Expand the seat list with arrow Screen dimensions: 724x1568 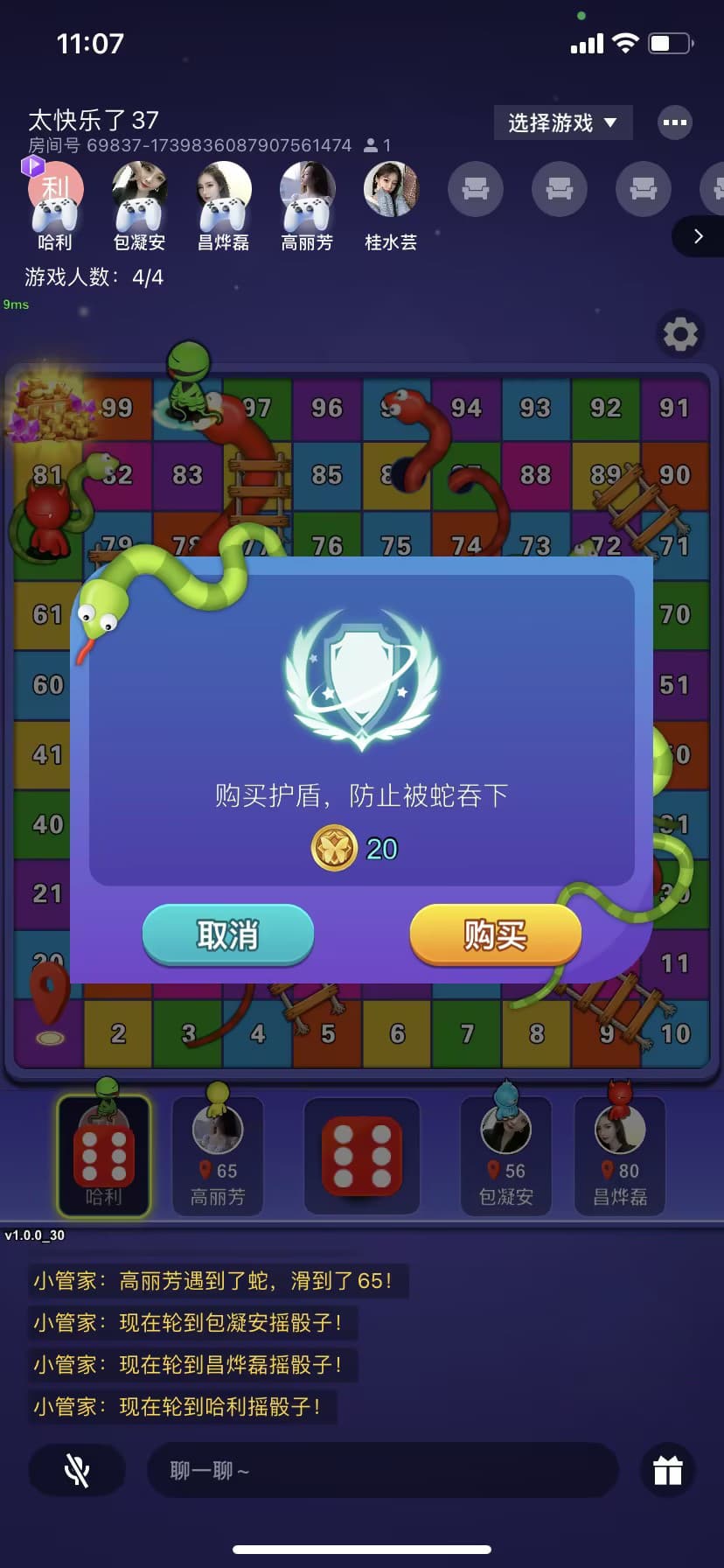pyautogui.click(x=698, y=236)
